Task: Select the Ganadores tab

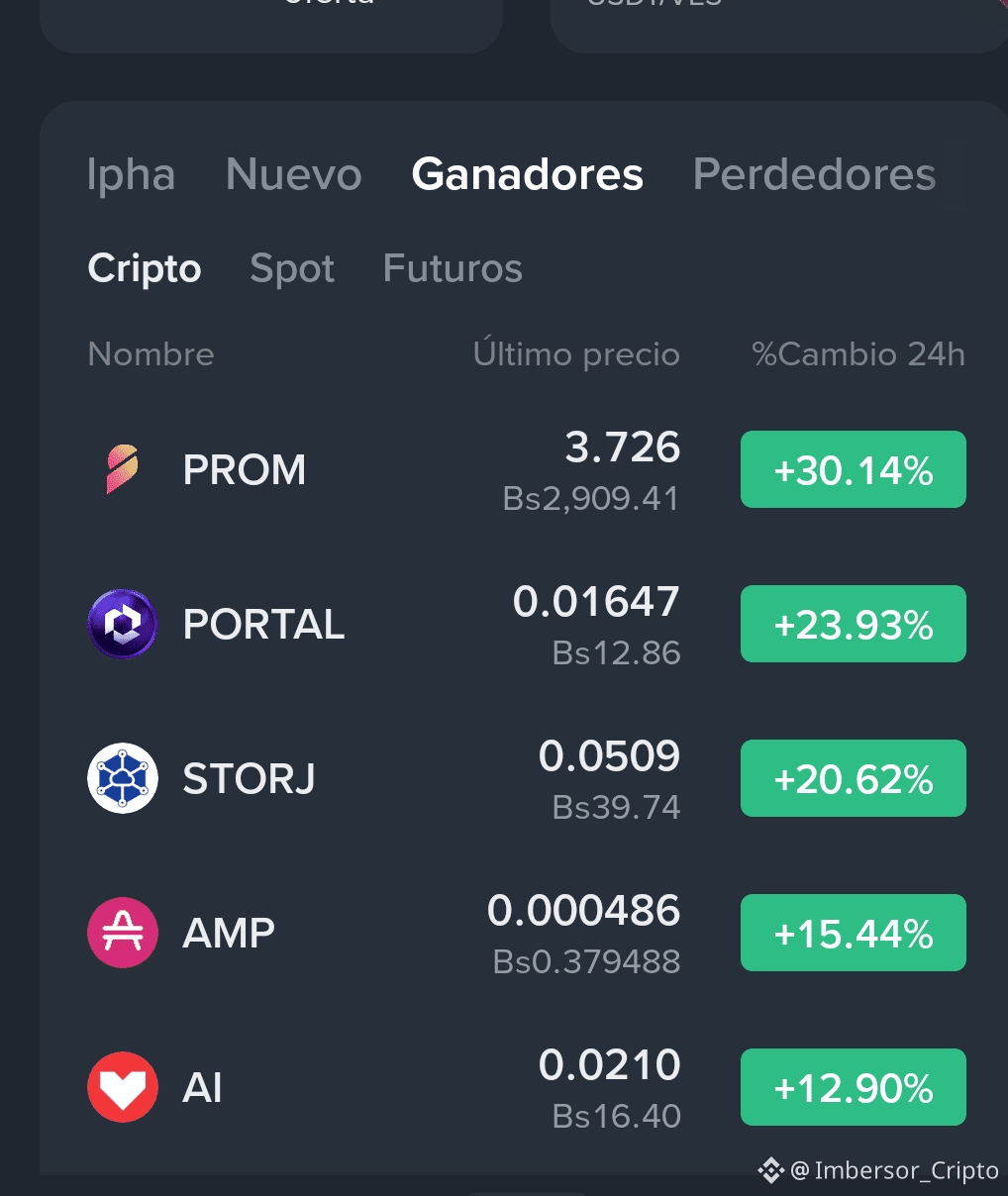Action: click(x=528, y=174)
